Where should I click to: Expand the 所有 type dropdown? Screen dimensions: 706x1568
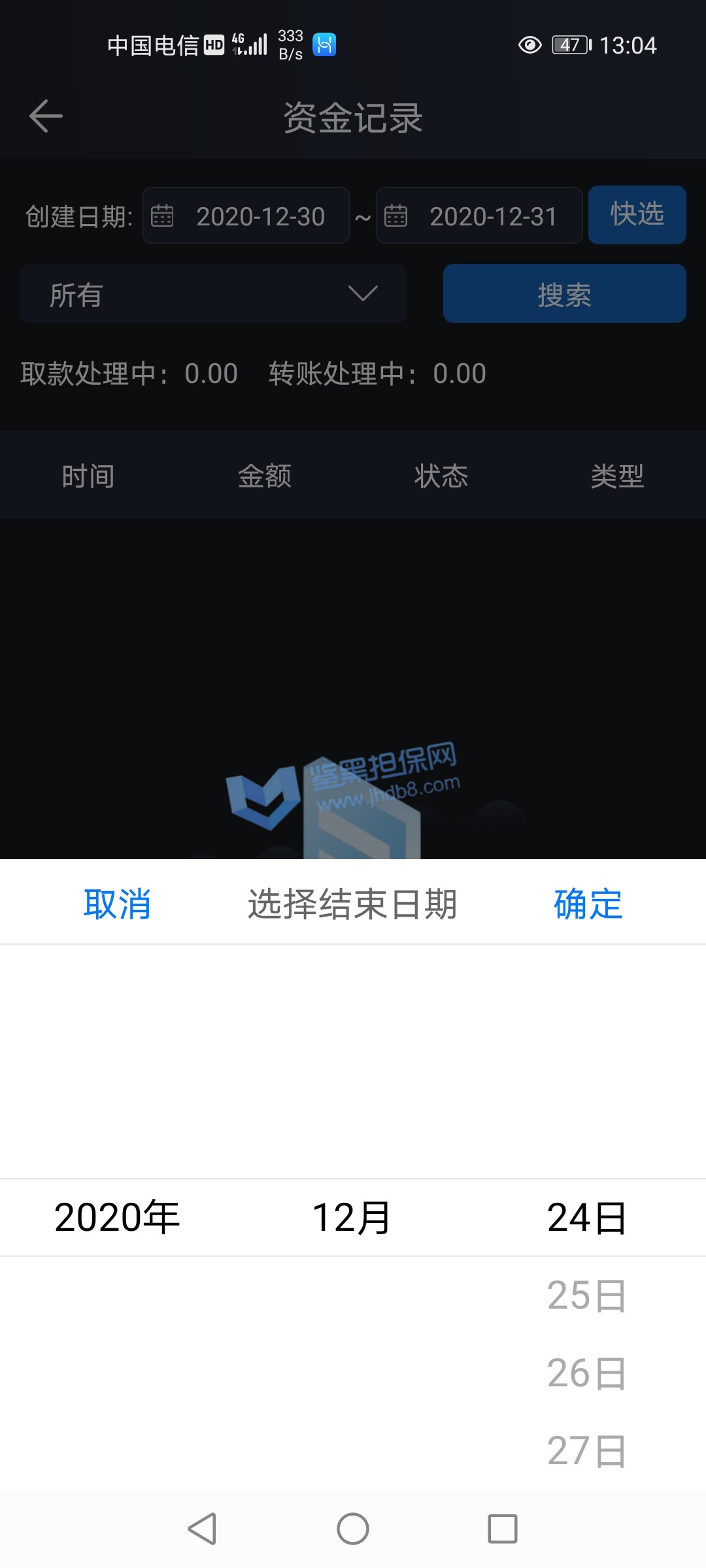[x=213, y=294]
